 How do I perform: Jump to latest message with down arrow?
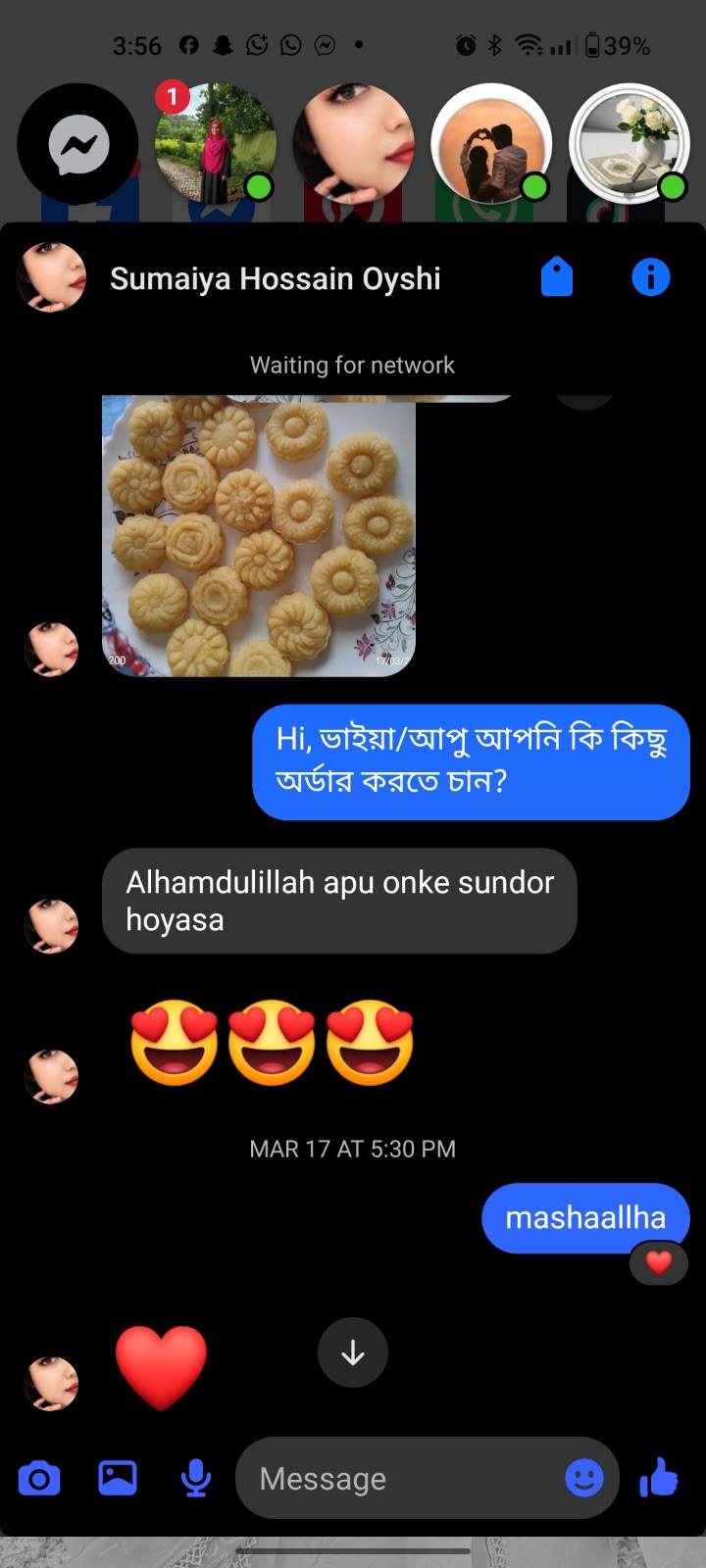(x=353, y=1353)
